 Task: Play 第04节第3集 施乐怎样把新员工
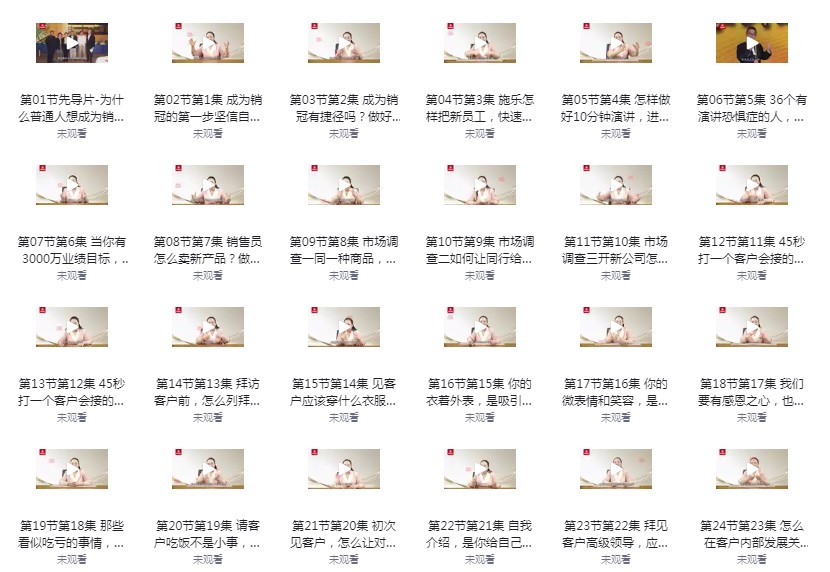pyautogui.click(x=480, y=43)
